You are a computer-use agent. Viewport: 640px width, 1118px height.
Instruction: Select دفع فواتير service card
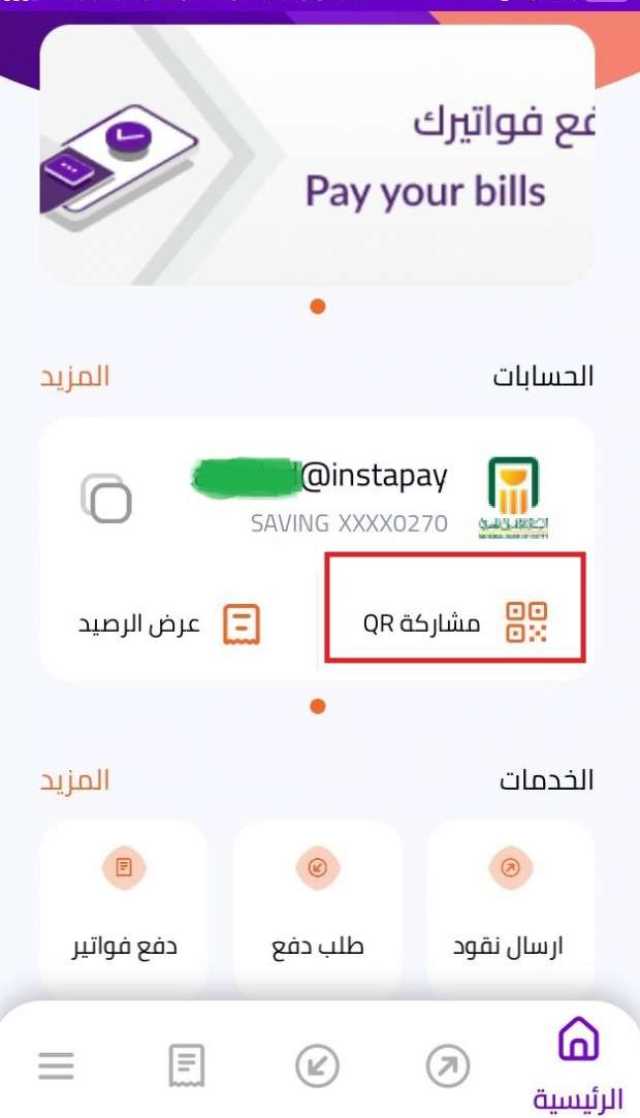pyautogui.click(x=124, y=905)
